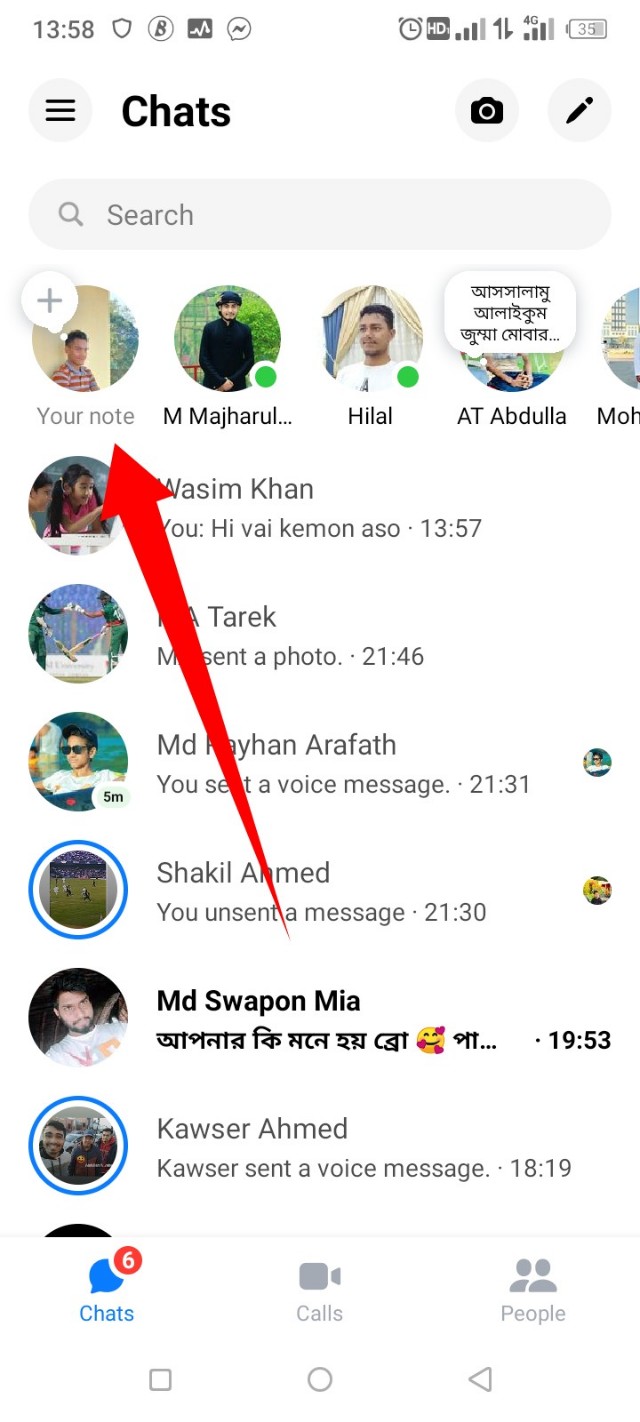Open the hamburger menu
The height and width of the screenshot is (1422, 640).
(x=60, y=111)
